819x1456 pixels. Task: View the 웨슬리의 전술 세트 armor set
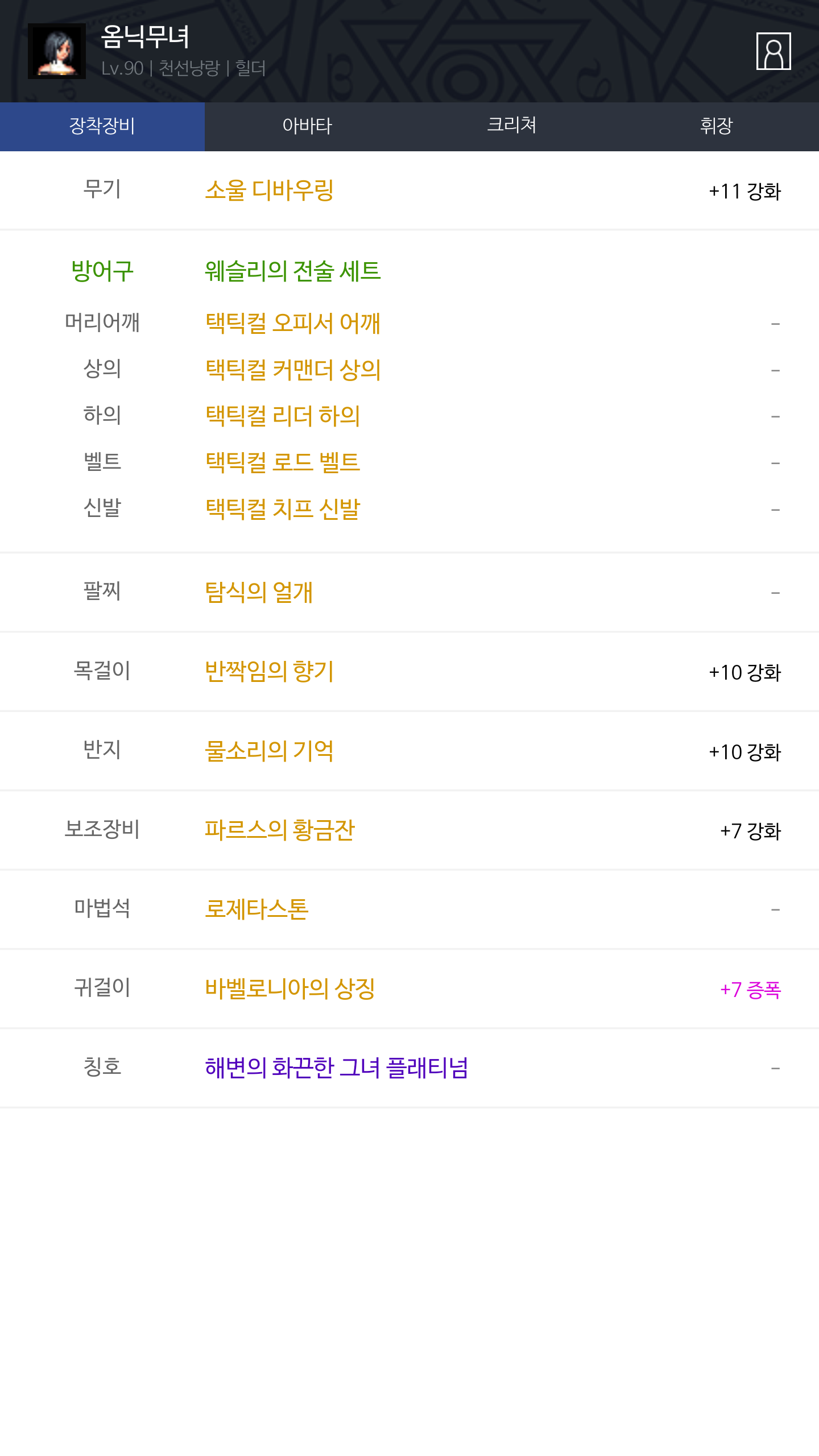coord(292,271)
